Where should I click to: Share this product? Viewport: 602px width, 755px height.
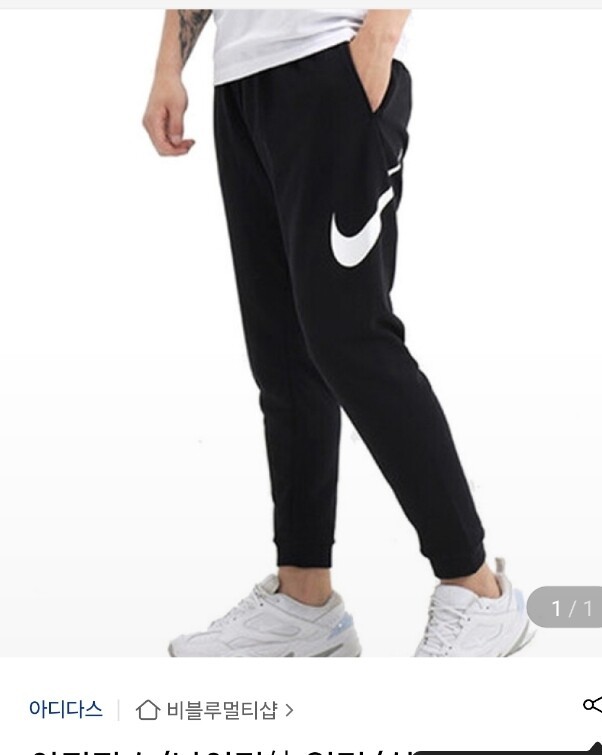click(592, 705)
